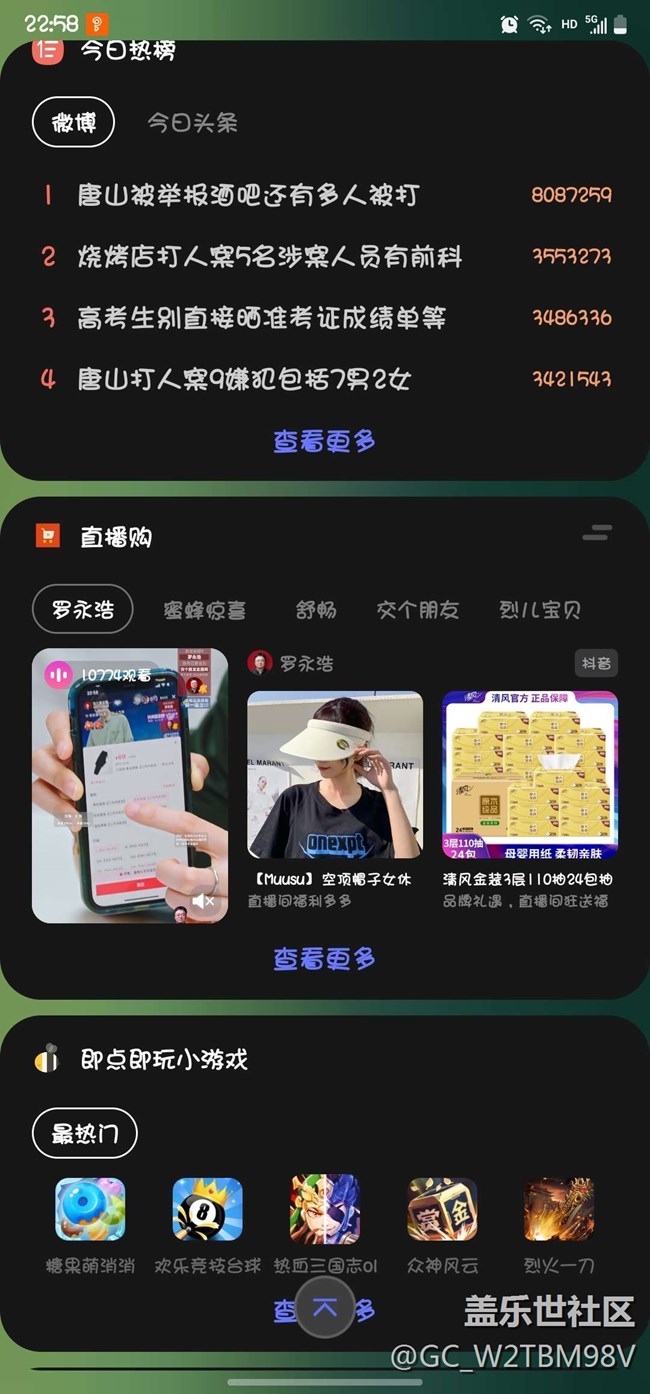Unmute the live stream preview
The width and height of the screenshot is (650, 1394).
[x=203, y=901]
